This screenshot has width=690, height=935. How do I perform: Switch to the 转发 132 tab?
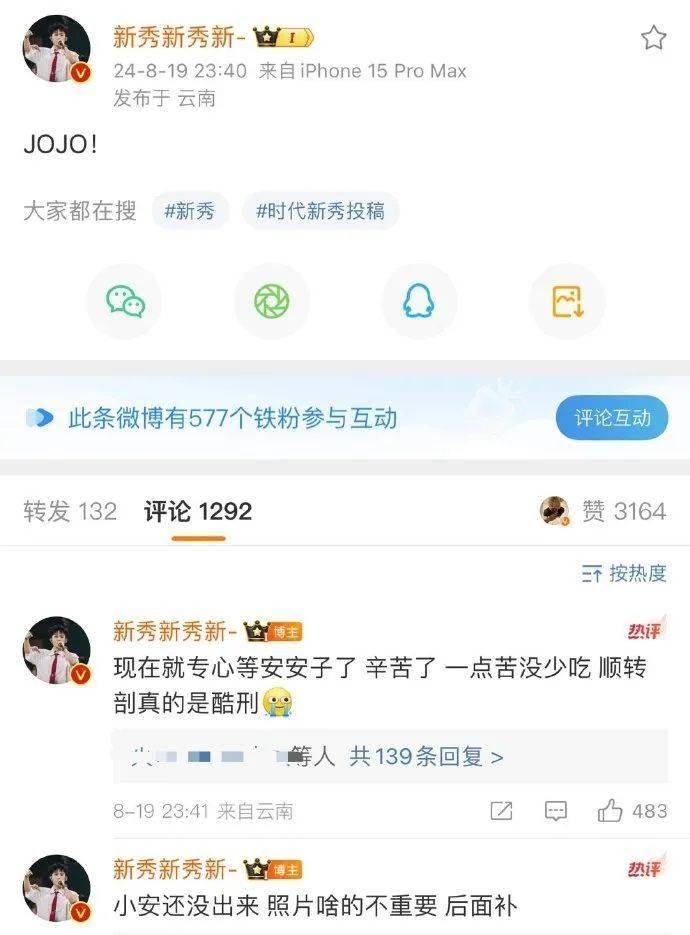[70, 511]
